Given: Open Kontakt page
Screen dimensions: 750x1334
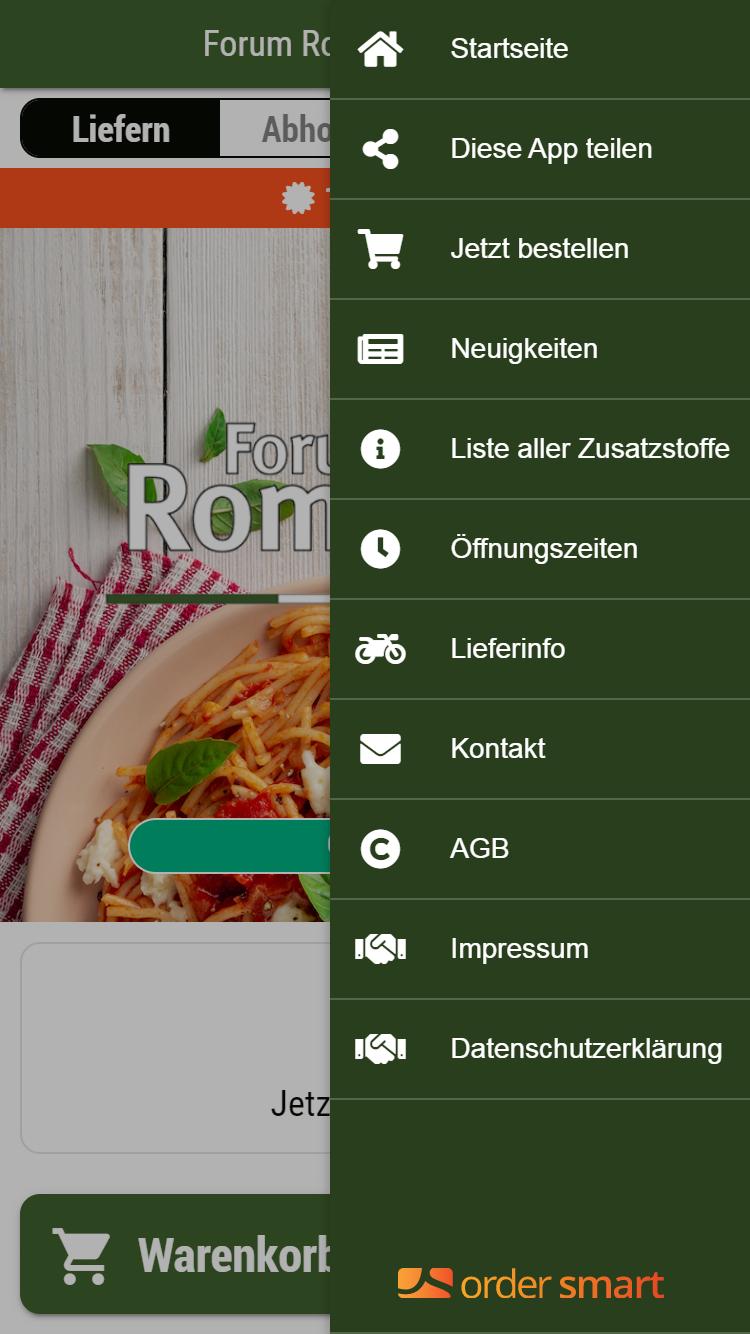Looking at the screenshot, I should click(540, 749).
